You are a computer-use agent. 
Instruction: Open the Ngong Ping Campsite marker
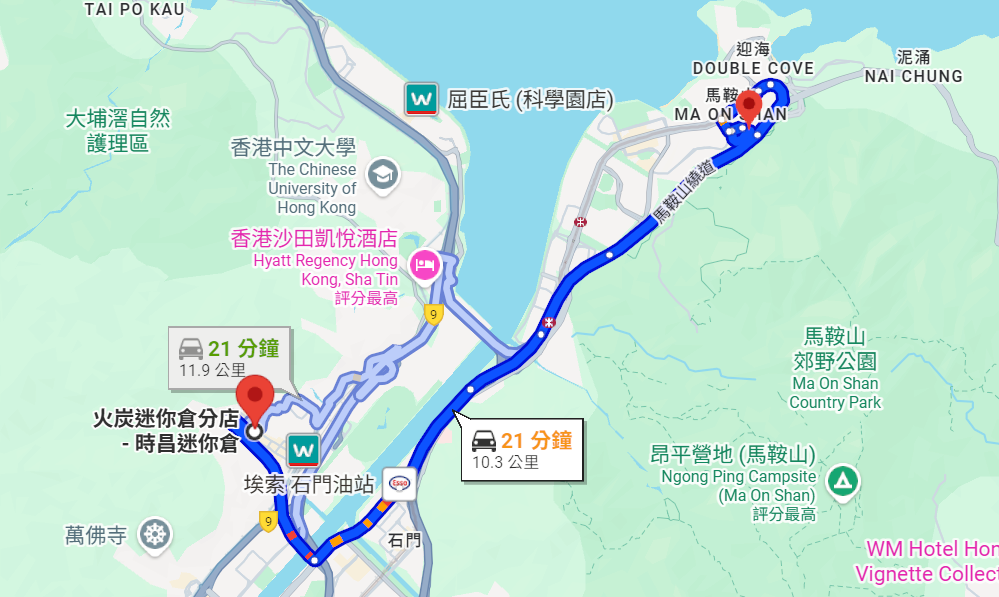pyautogui.click(x=846, y=482)
